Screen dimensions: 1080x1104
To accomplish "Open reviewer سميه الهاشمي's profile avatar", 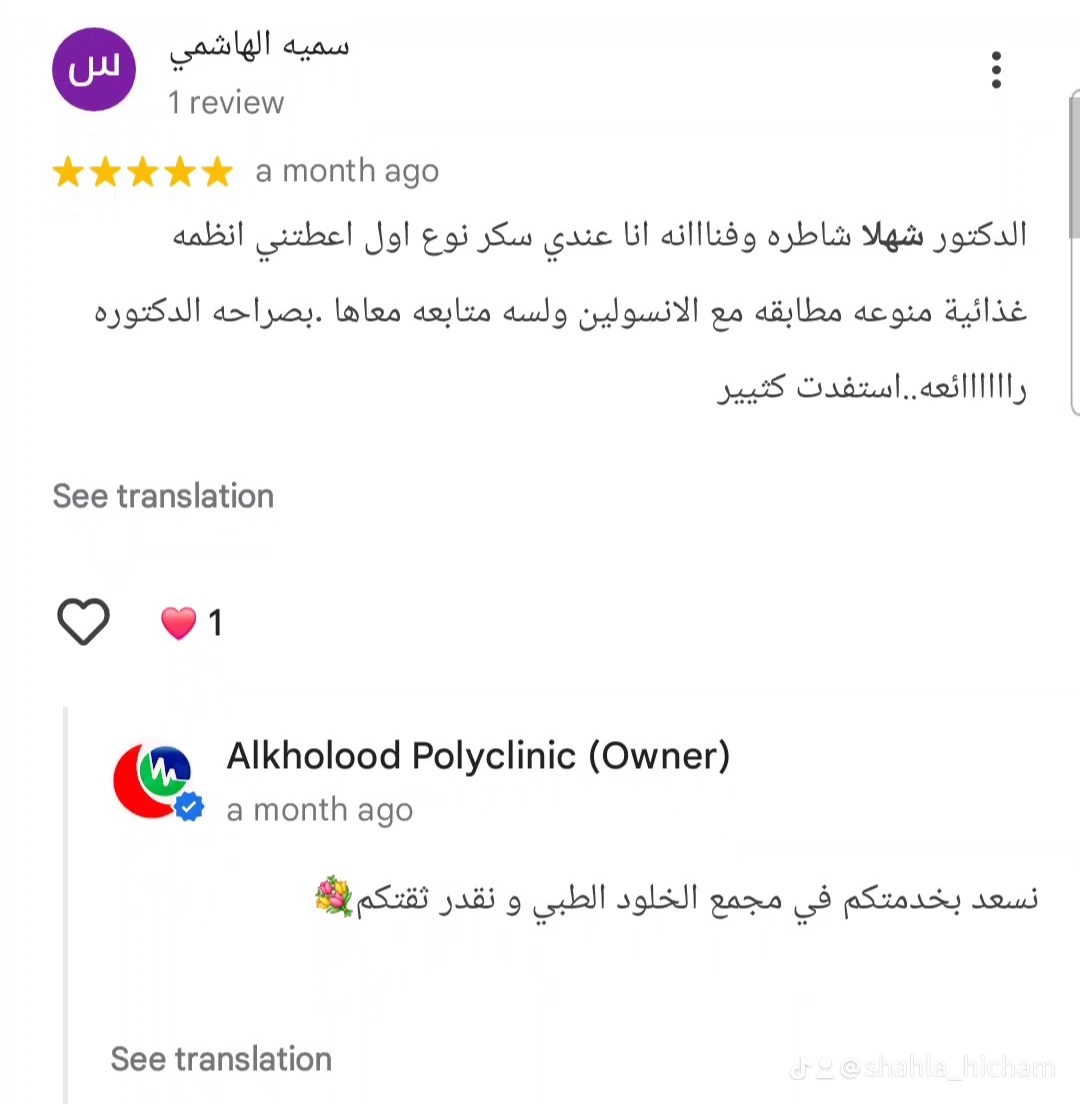I will pyautogui.click(x=92, y=70).
